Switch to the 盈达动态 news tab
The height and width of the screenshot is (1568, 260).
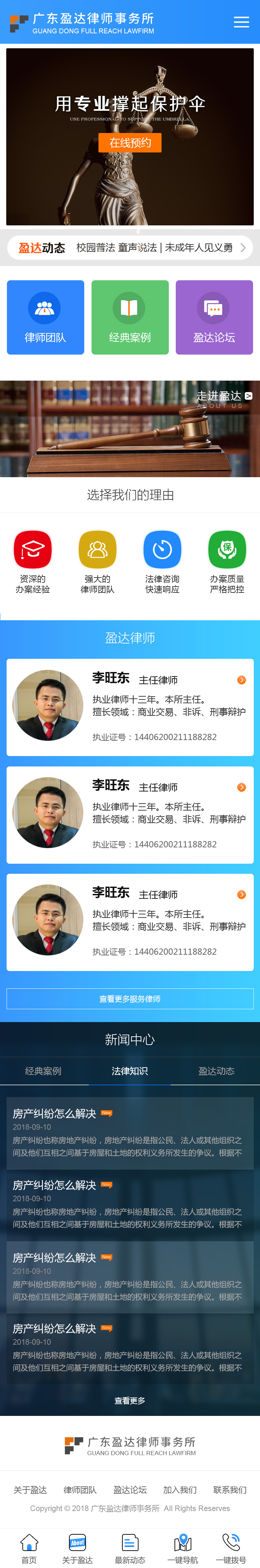pyautogui.click(x=216, y=1071)
